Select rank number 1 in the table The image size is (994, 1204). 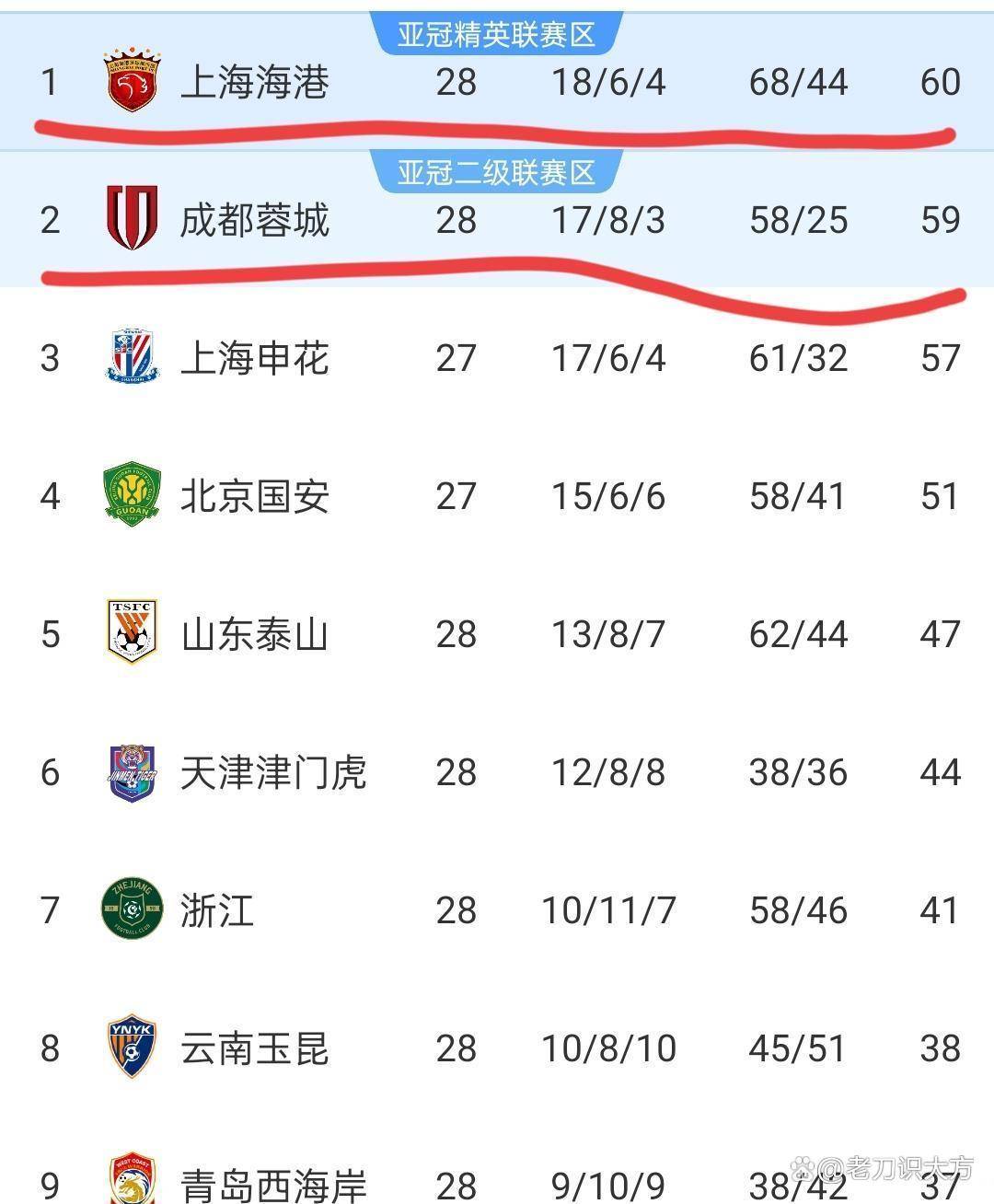pos(50,83)
